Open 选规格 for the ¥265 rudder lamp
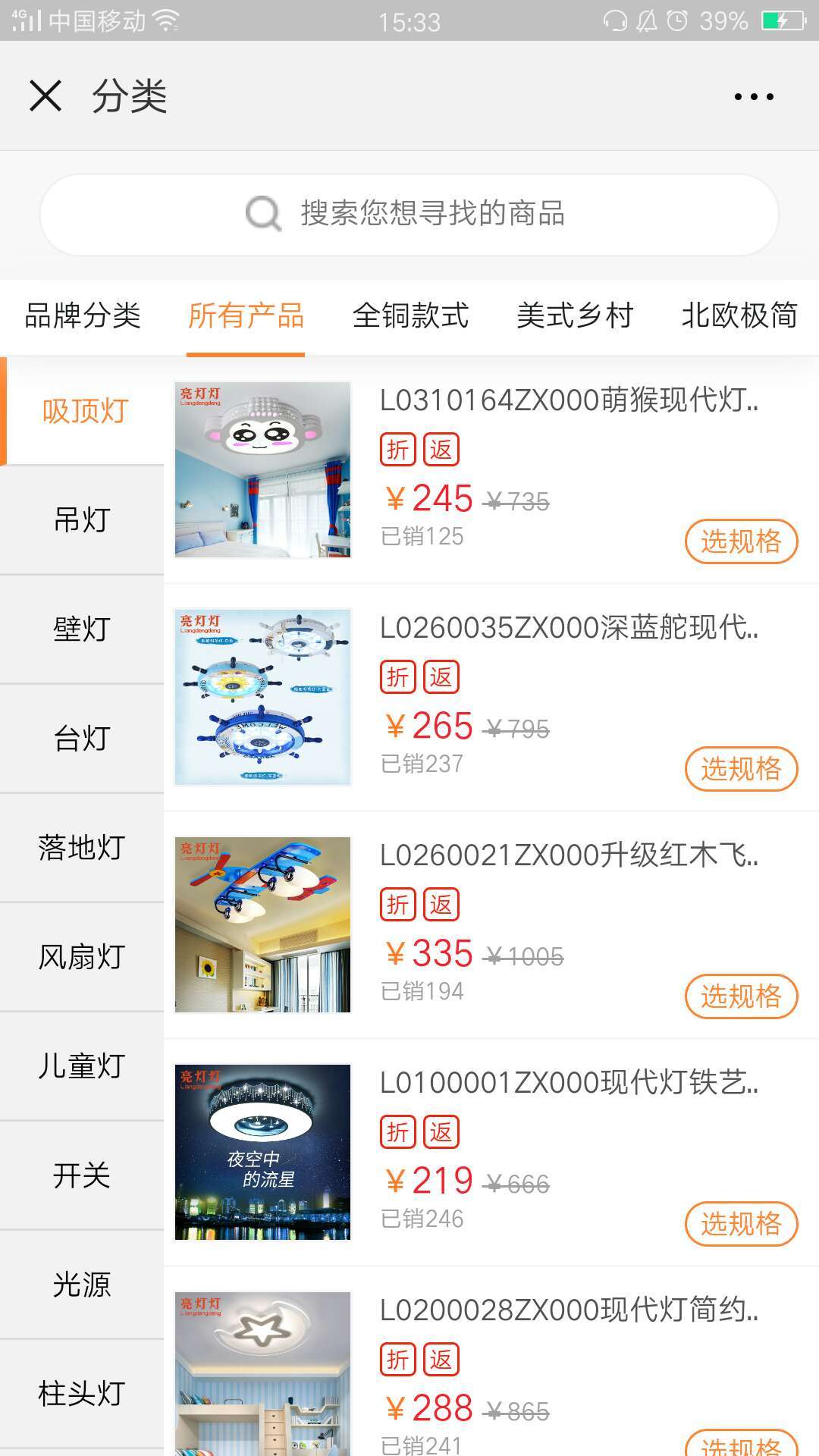 point(739,769)
